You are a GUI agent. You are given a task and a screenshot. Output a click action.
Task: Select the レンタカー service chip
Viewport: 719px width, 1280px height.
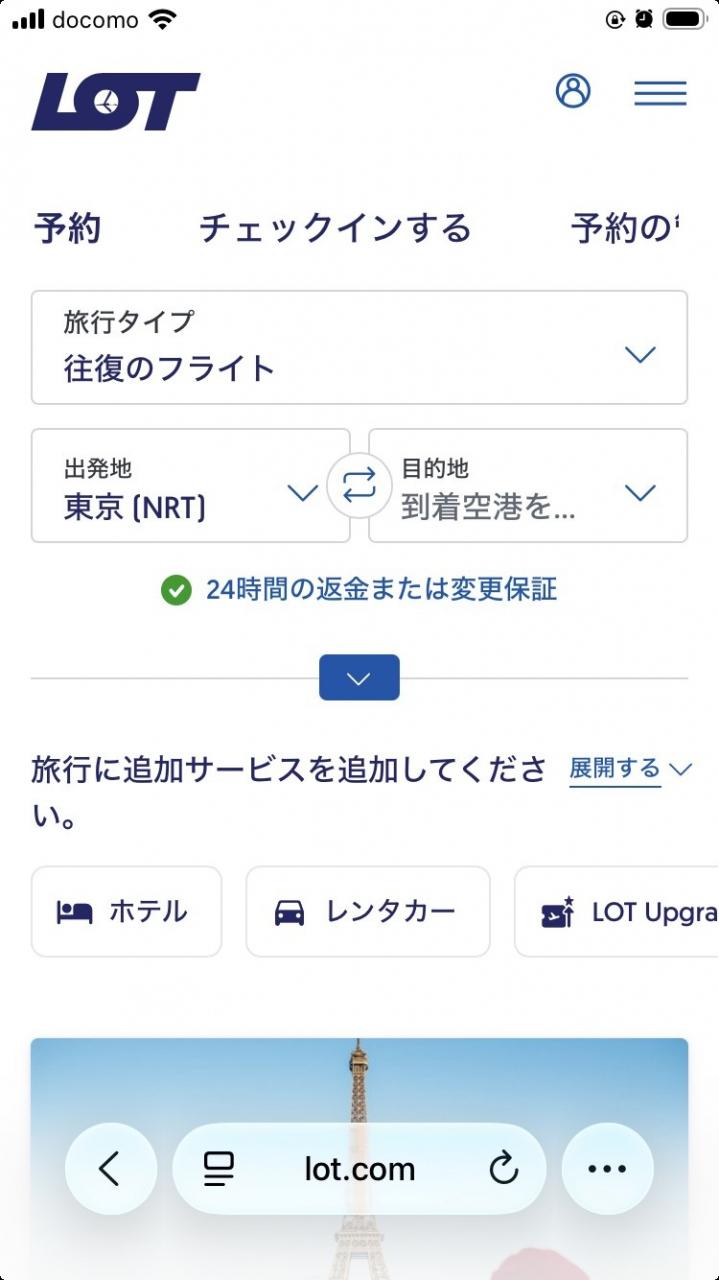coord(368,912)
